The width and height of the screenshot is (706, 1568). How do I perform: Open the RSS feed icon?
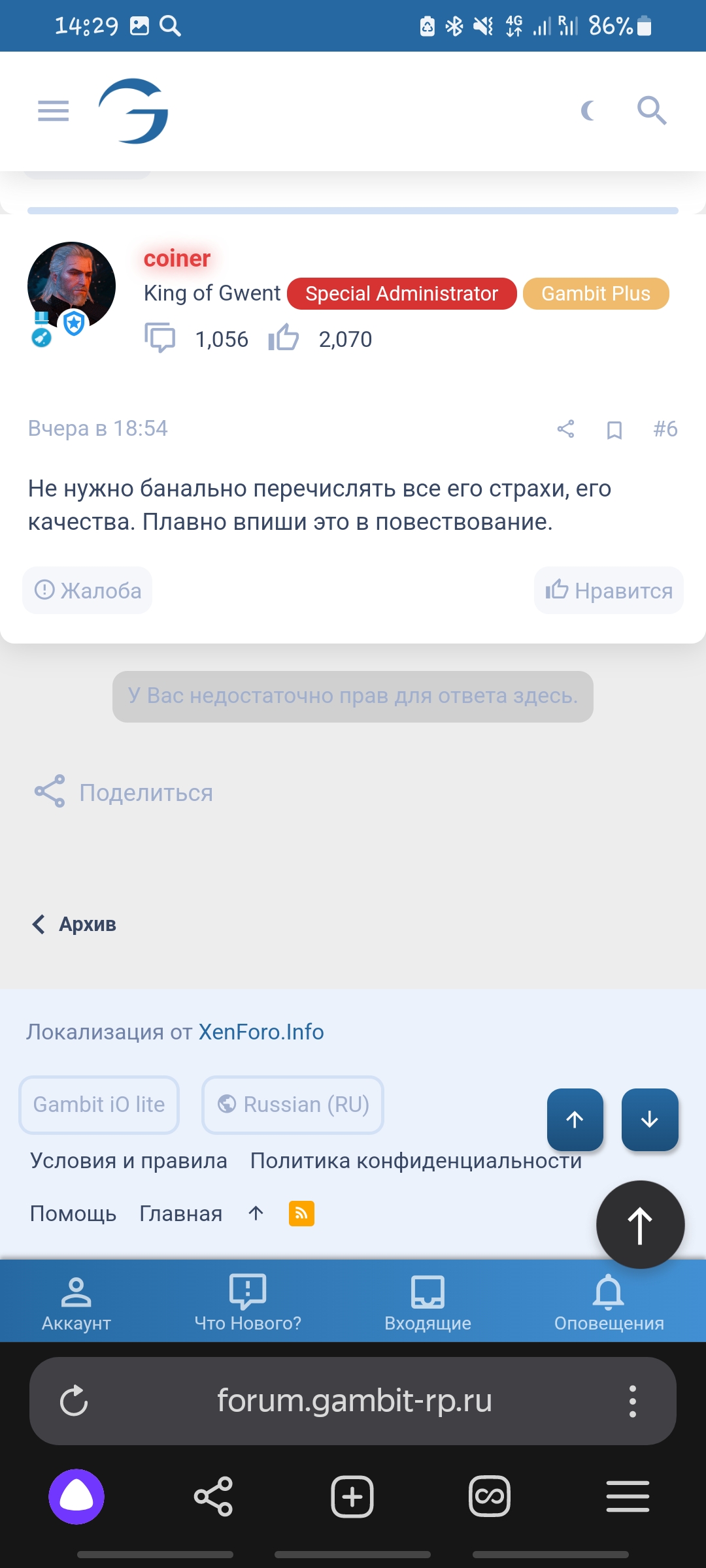coord(301,1214)
